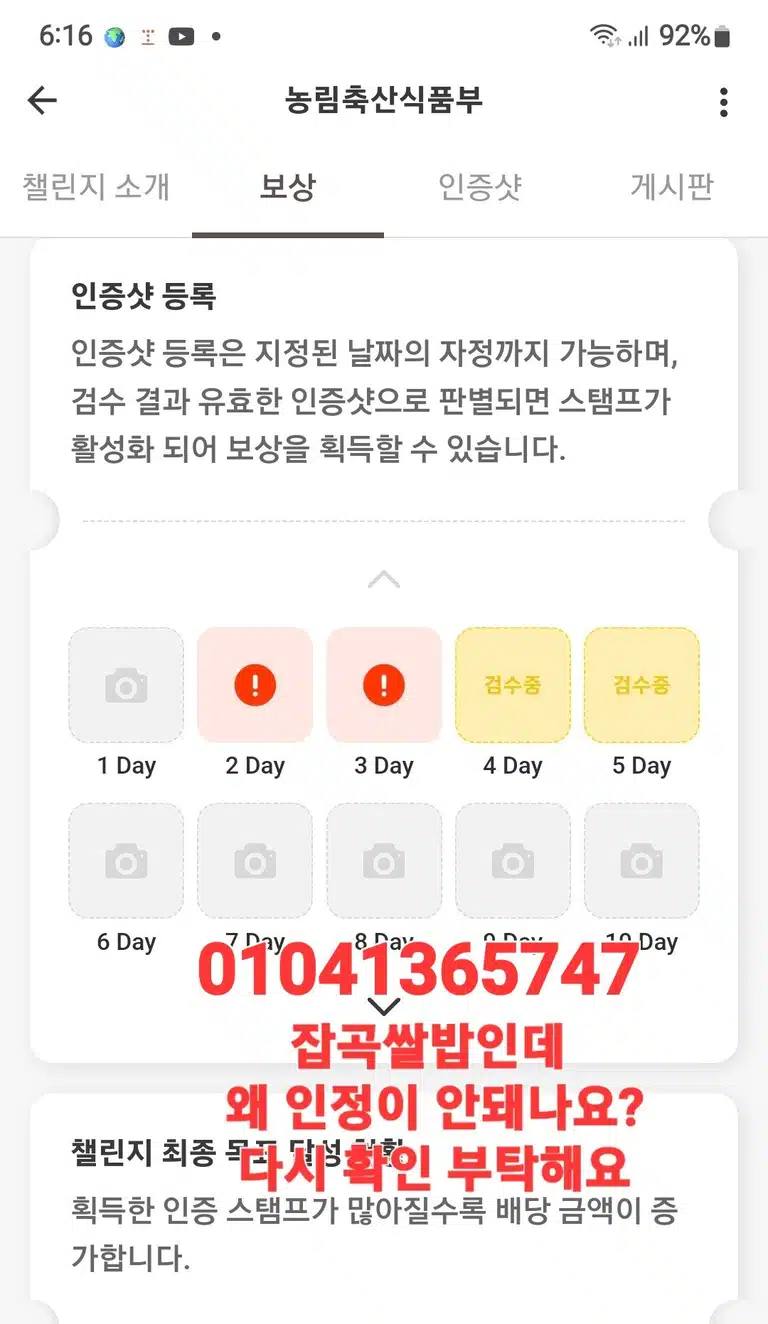This screenshot has height=1324, width=768.
Task: Collapse the section with the up chevron
Action: (384, 579)
